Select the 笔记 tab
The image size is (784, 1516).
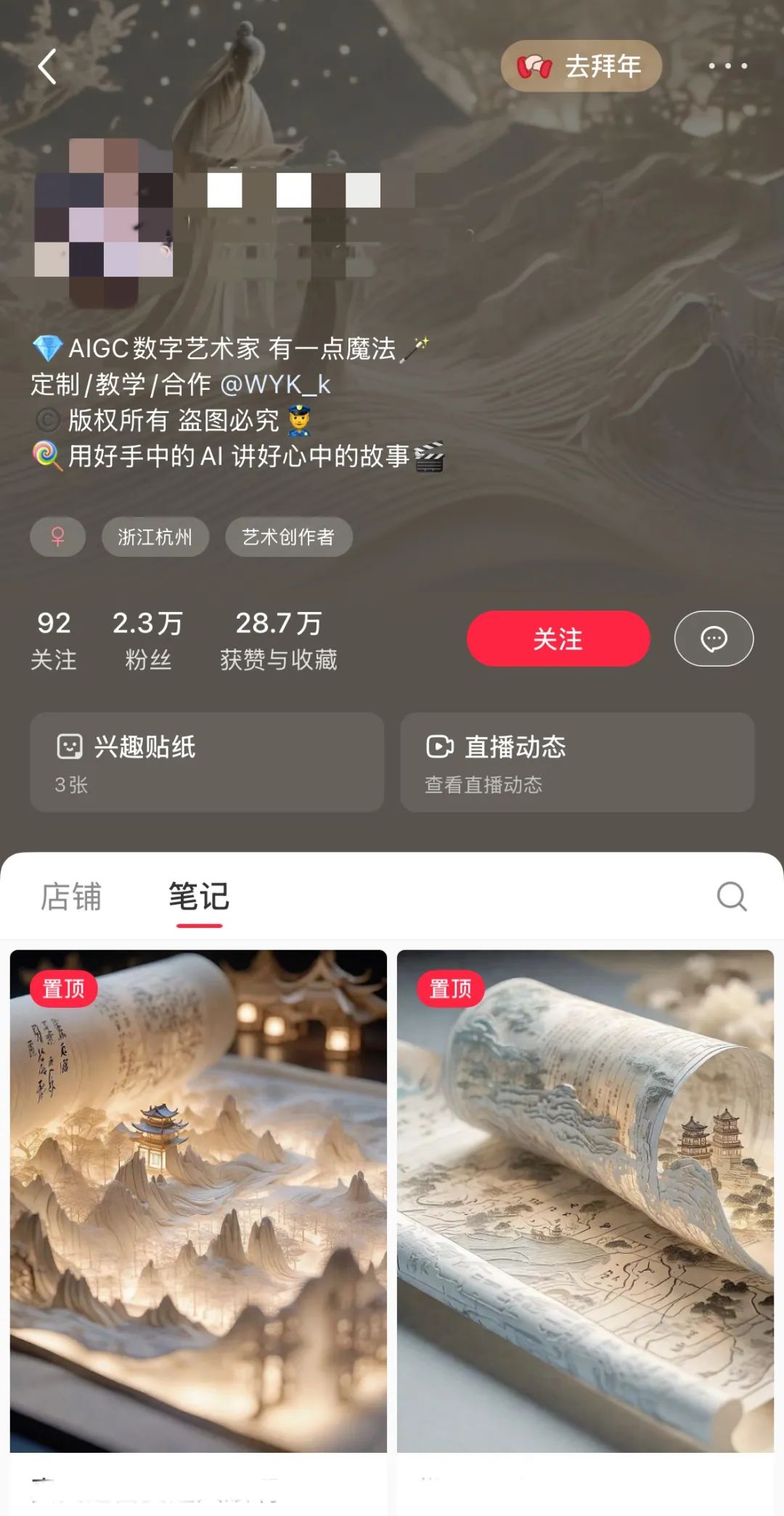199,897
